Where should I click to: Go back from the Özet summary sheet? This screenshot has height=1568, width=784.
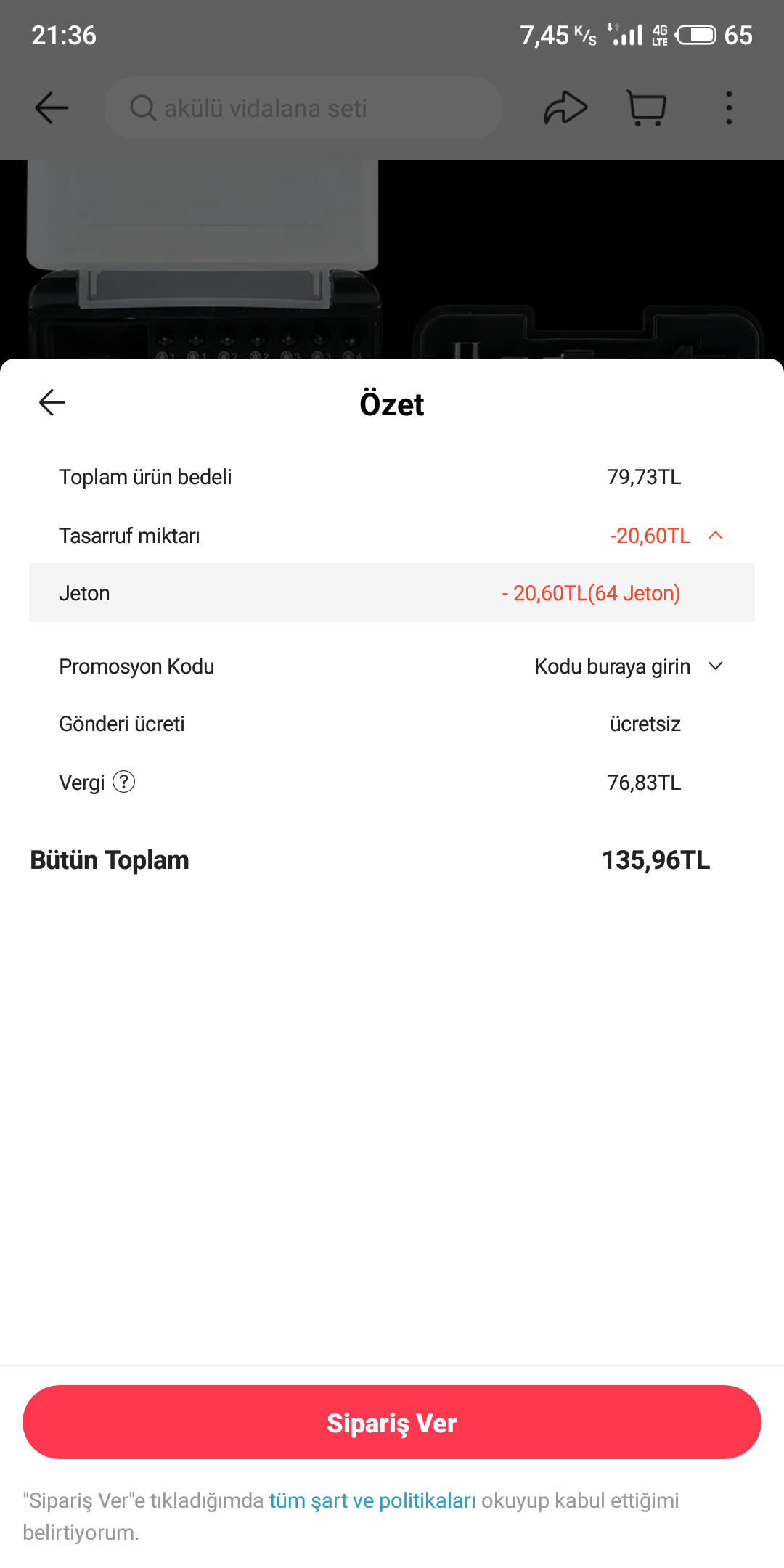tap(52, 402)
